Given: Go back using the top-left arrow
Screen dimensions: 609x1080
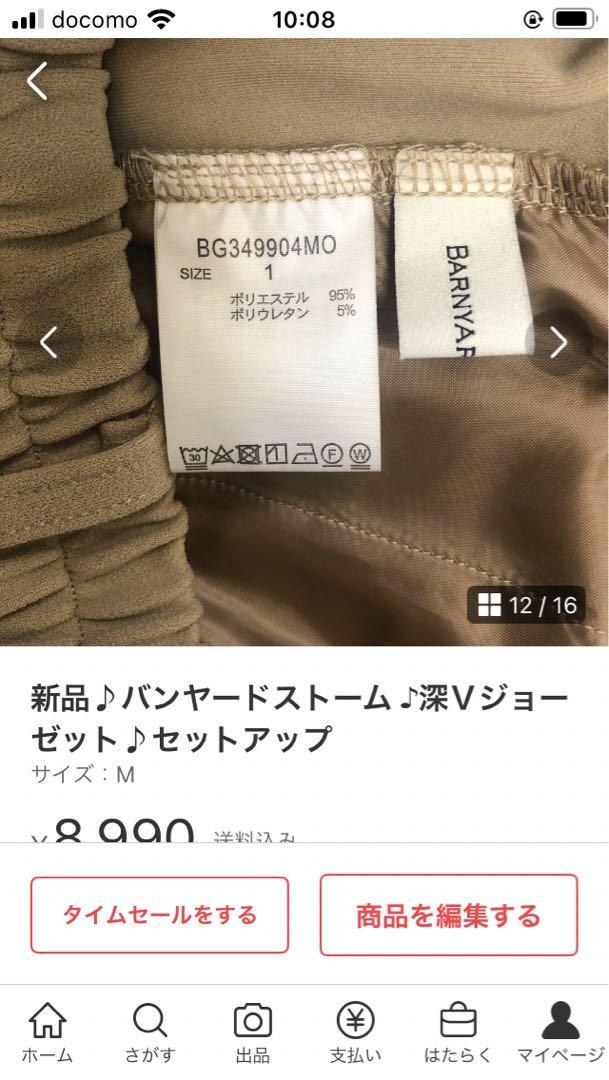Looking at the screenshot, I should (37, 81).
